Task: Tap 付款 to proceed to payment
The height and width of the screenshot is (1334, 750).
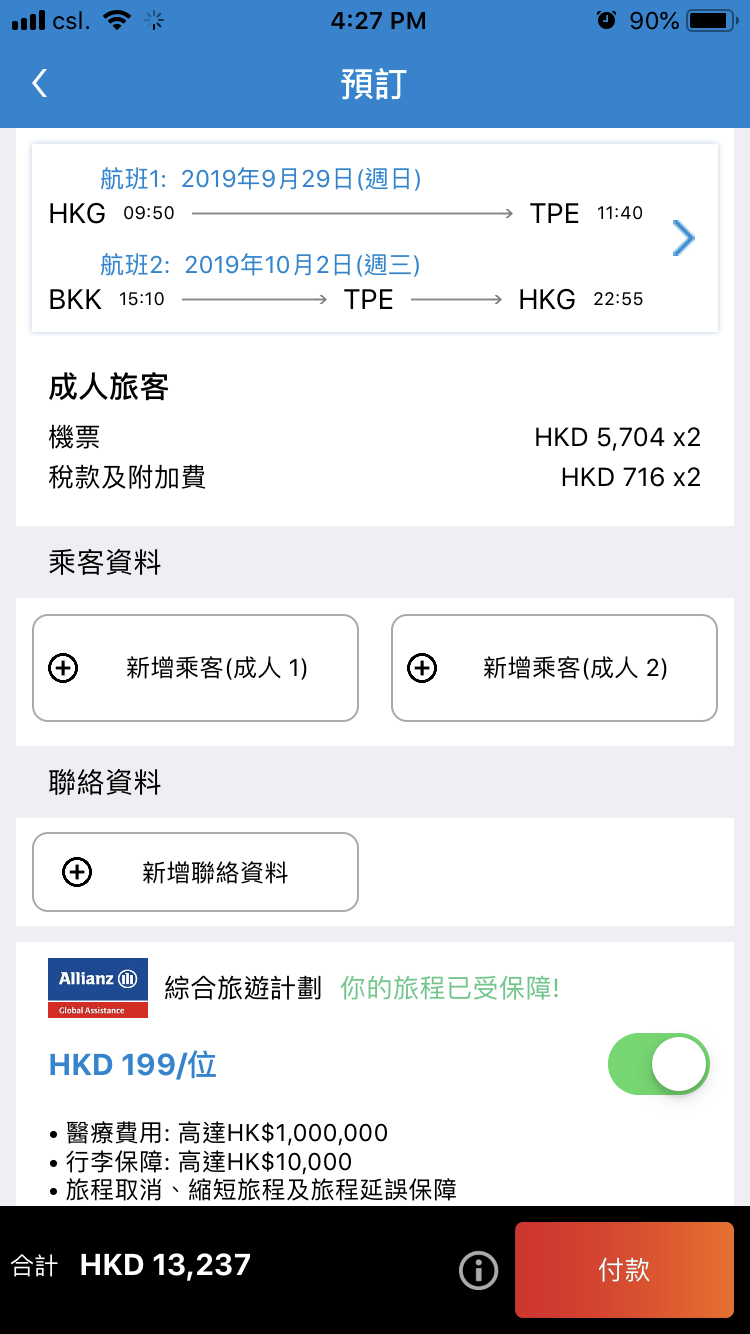Action: point(624,1270)
